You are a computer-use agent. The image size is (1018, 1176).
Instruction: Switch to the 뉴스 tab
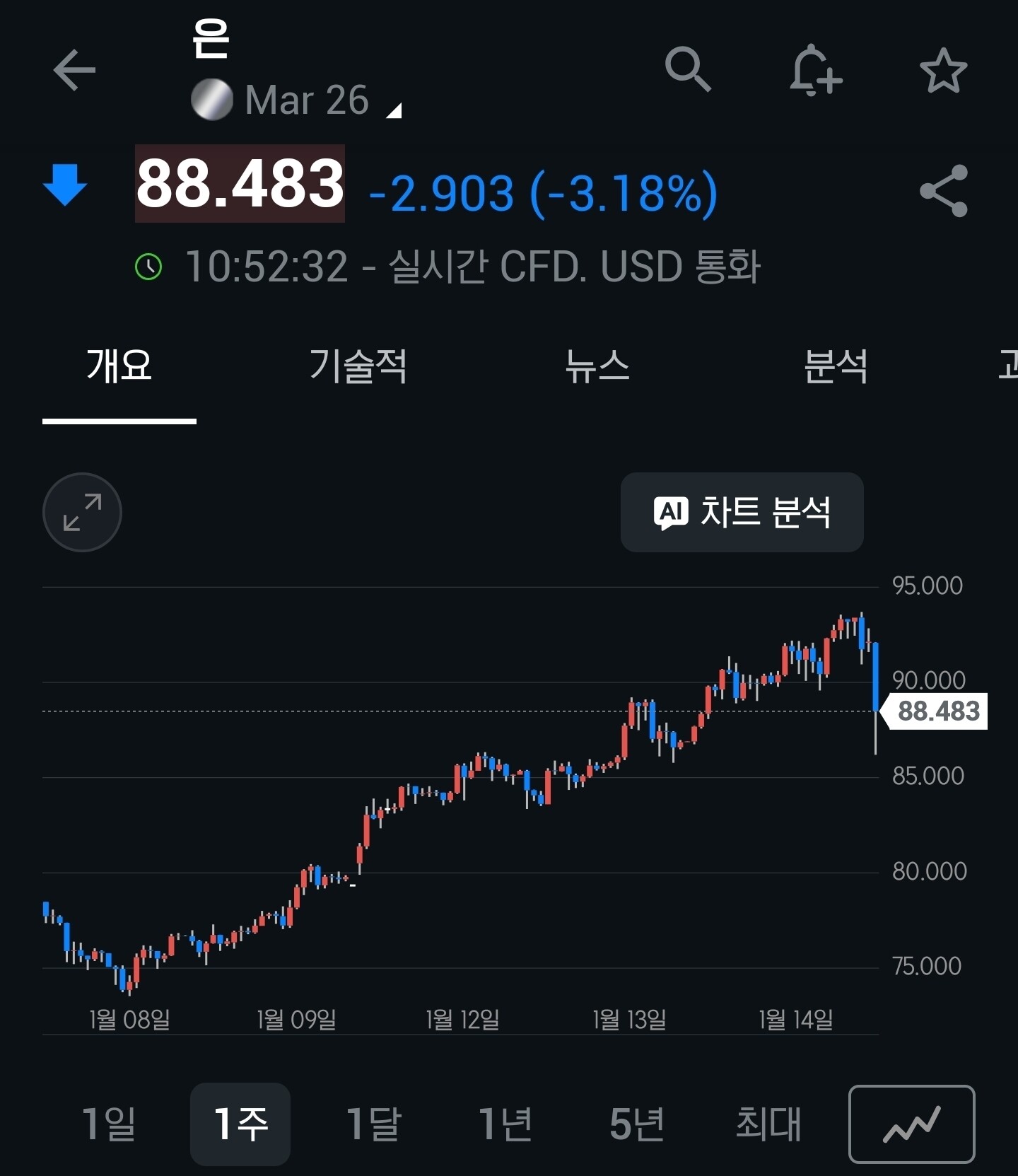tap(597, 366)
